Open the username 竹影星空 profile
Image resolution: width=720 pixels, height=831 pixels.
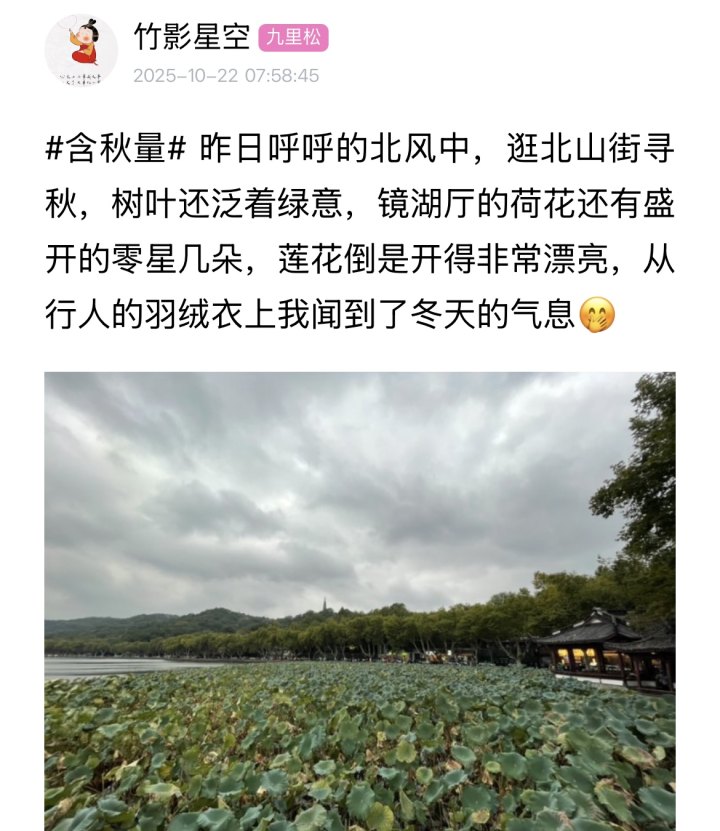click(x=190, y=37)
